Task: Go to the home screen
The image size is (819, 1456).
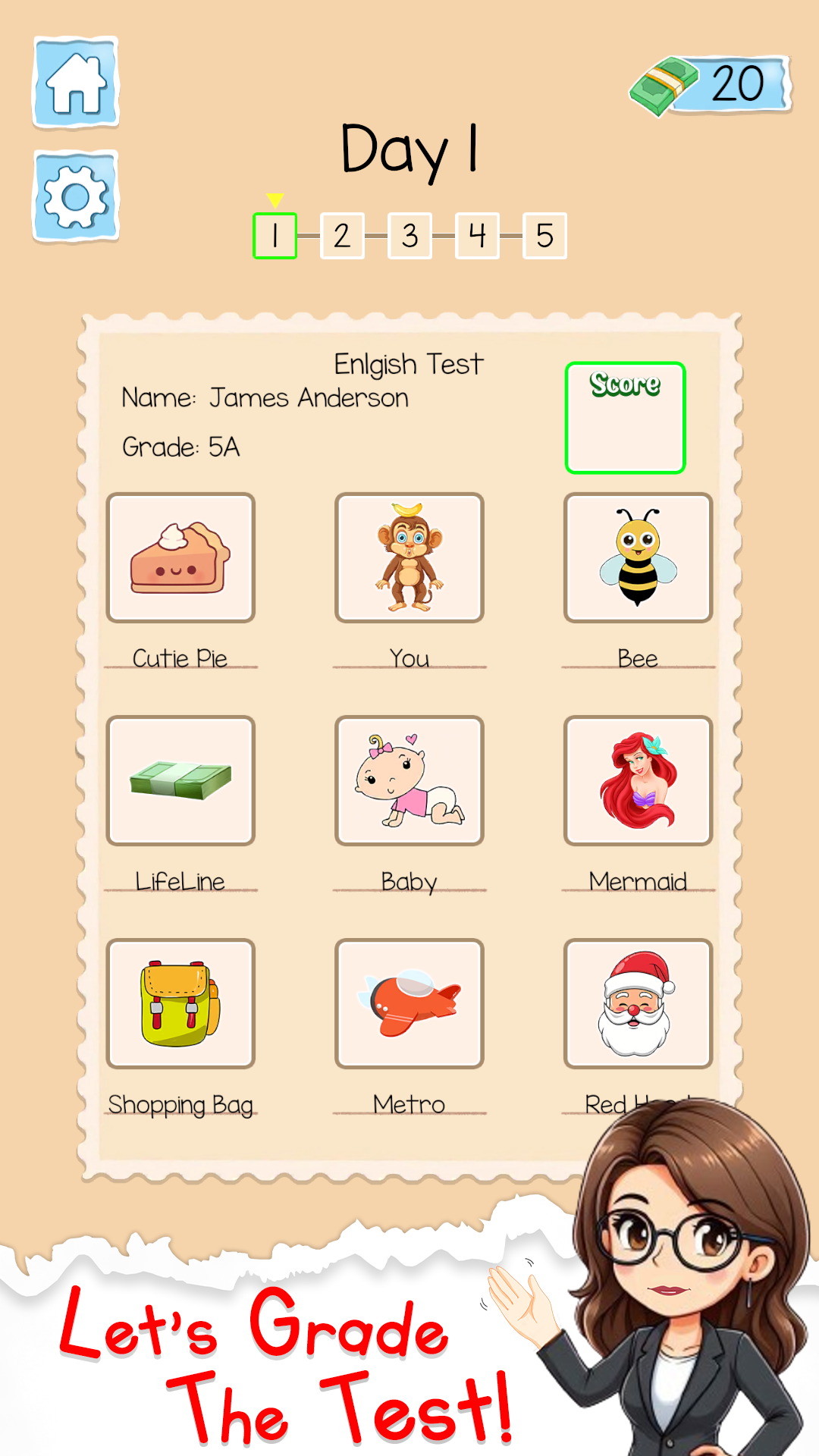Action: tap(76, 82)
